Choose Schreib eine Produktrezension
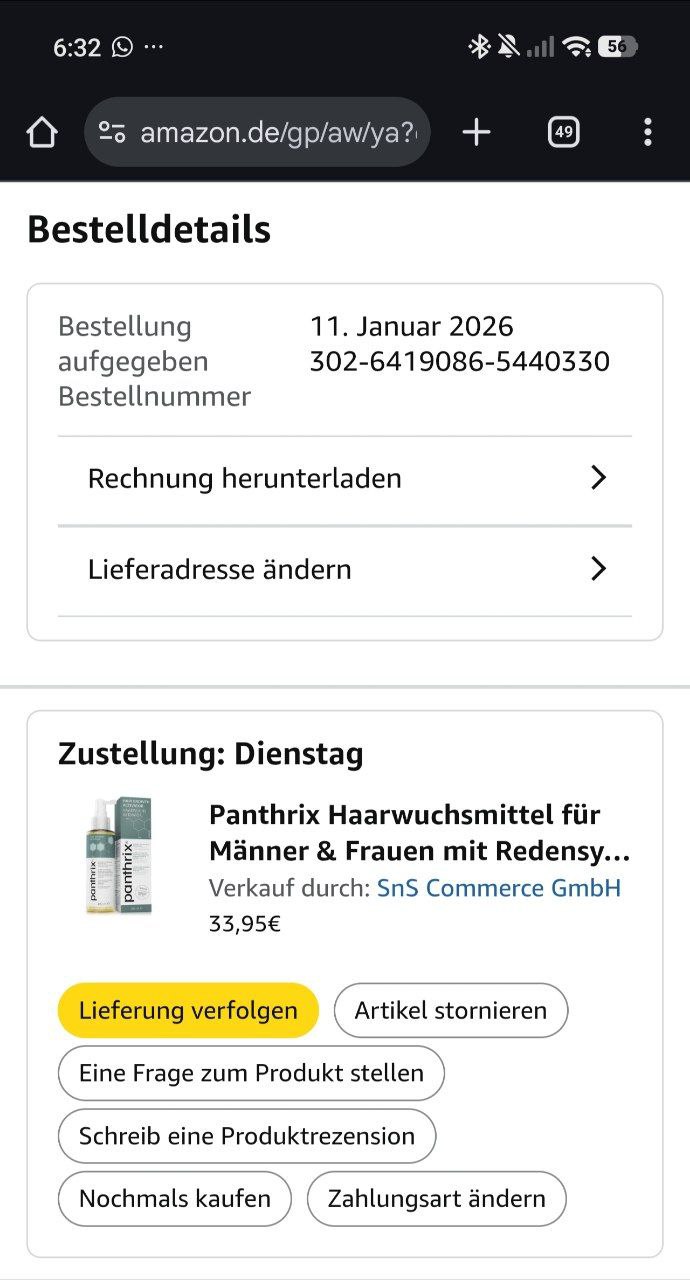The width and height of the screenshot is (690, 1280). click(247, 1136)
